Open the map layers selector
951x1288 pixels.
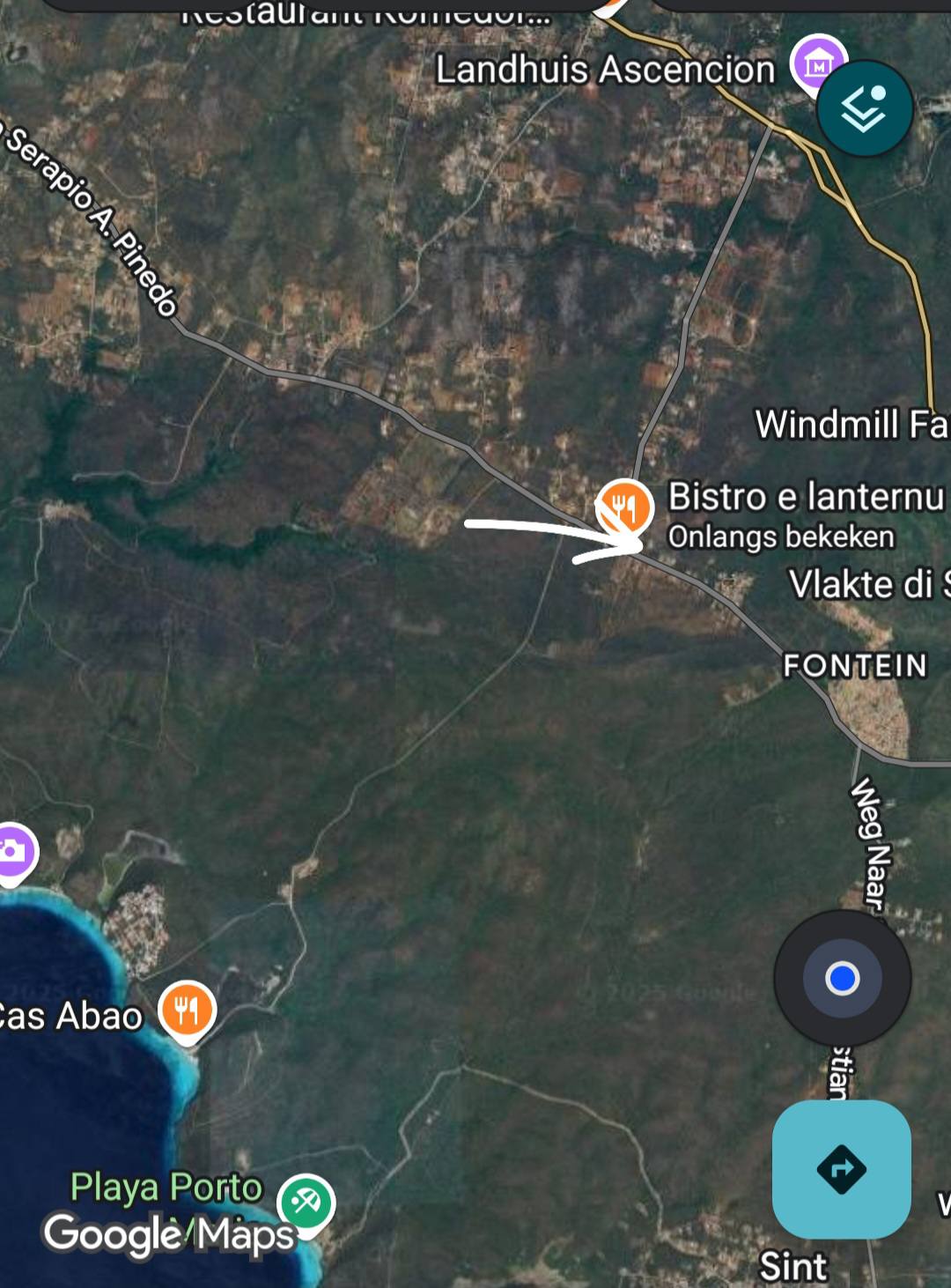pyautogui.click(x=864, y=108)
